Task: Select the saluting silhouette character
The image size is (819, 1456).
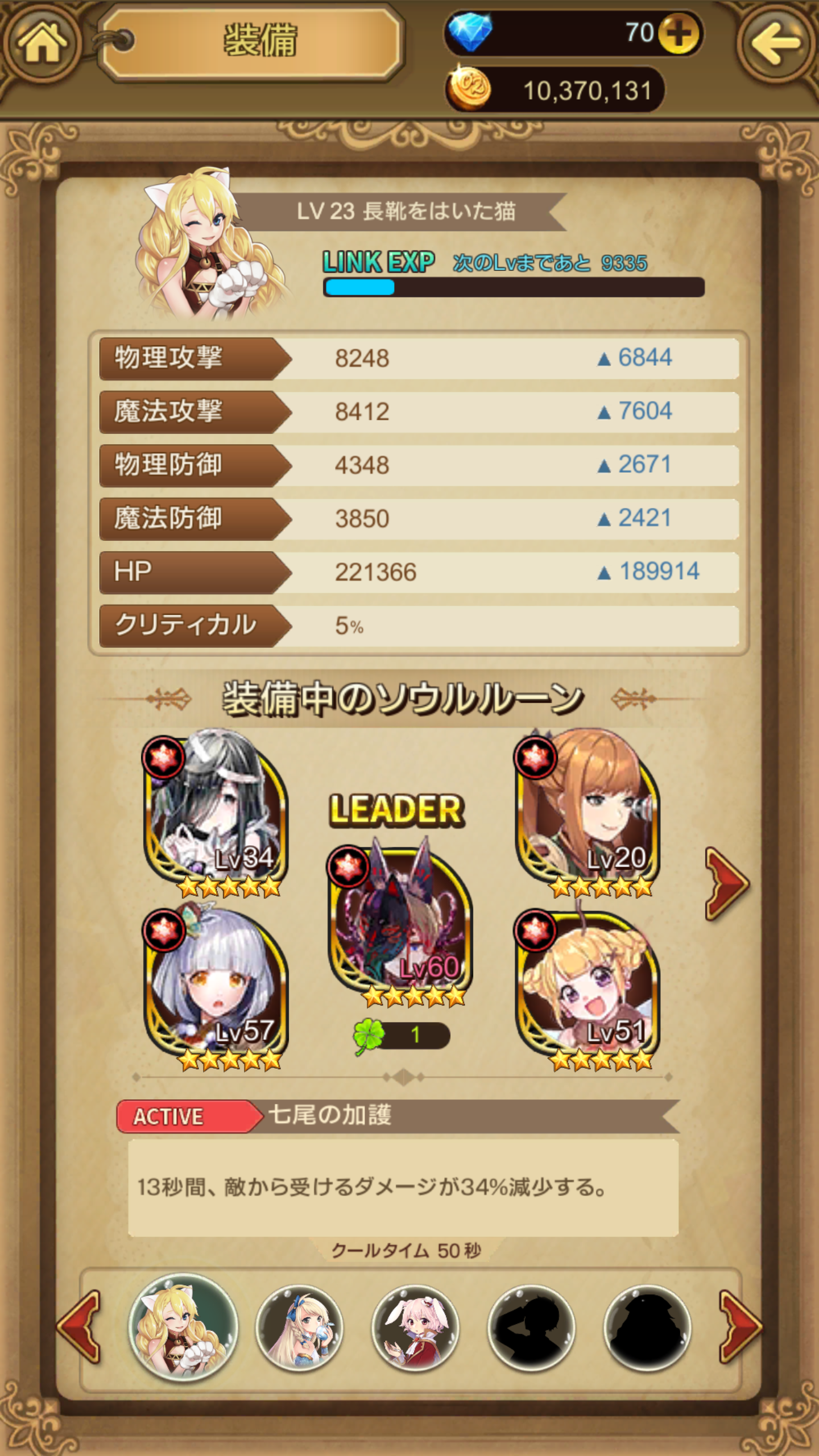Action: 531,1327
